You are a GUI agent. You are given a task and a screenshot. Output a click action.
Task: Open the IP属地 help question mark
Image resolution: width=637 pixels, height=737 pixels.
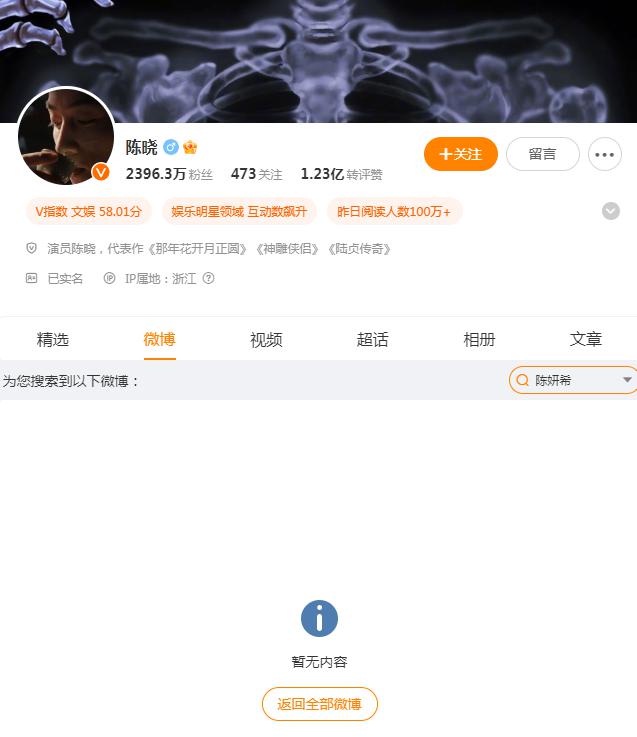pos(208,279)
